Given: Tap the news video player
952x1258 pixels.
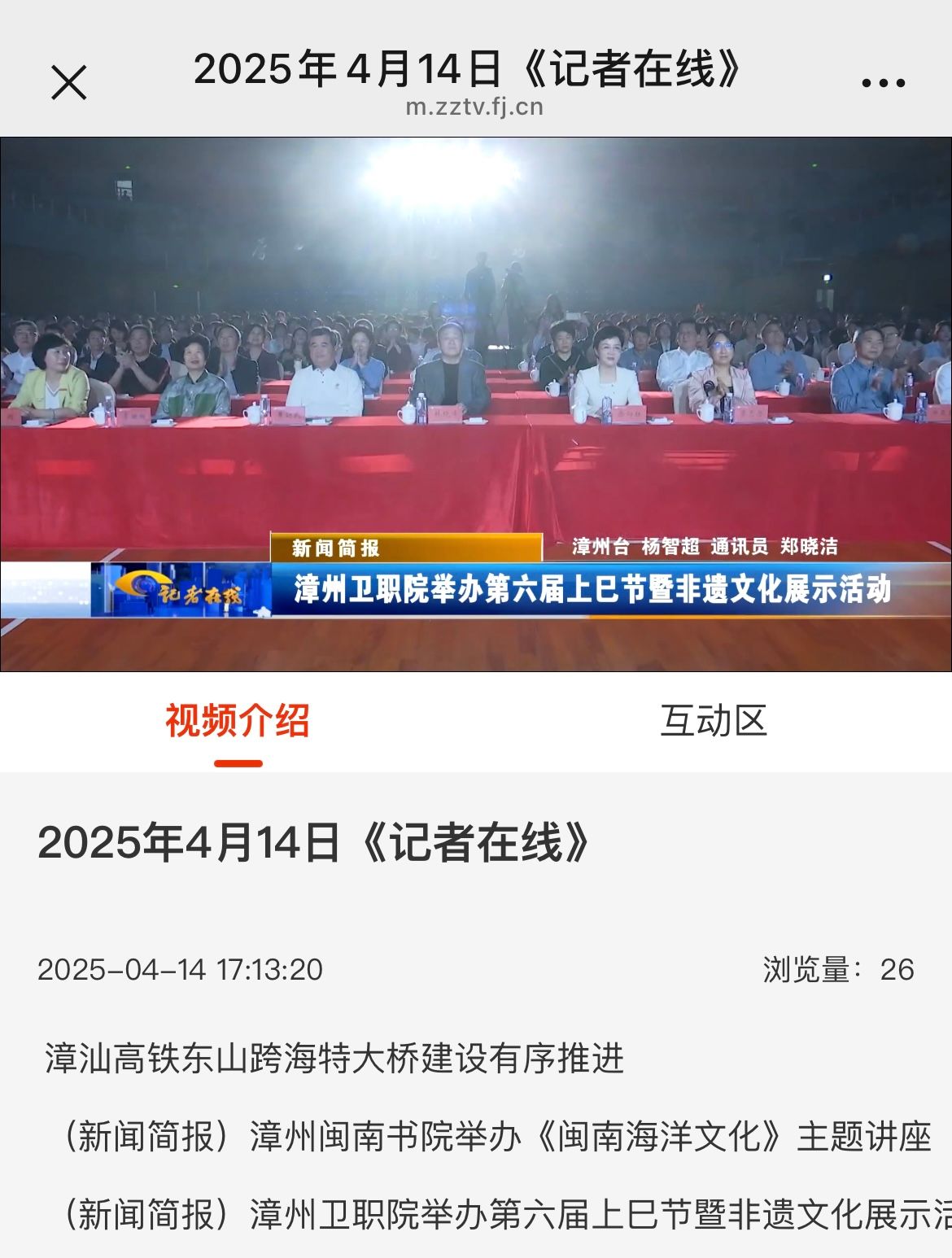Looking at the screenshot, I should point(476,404).
